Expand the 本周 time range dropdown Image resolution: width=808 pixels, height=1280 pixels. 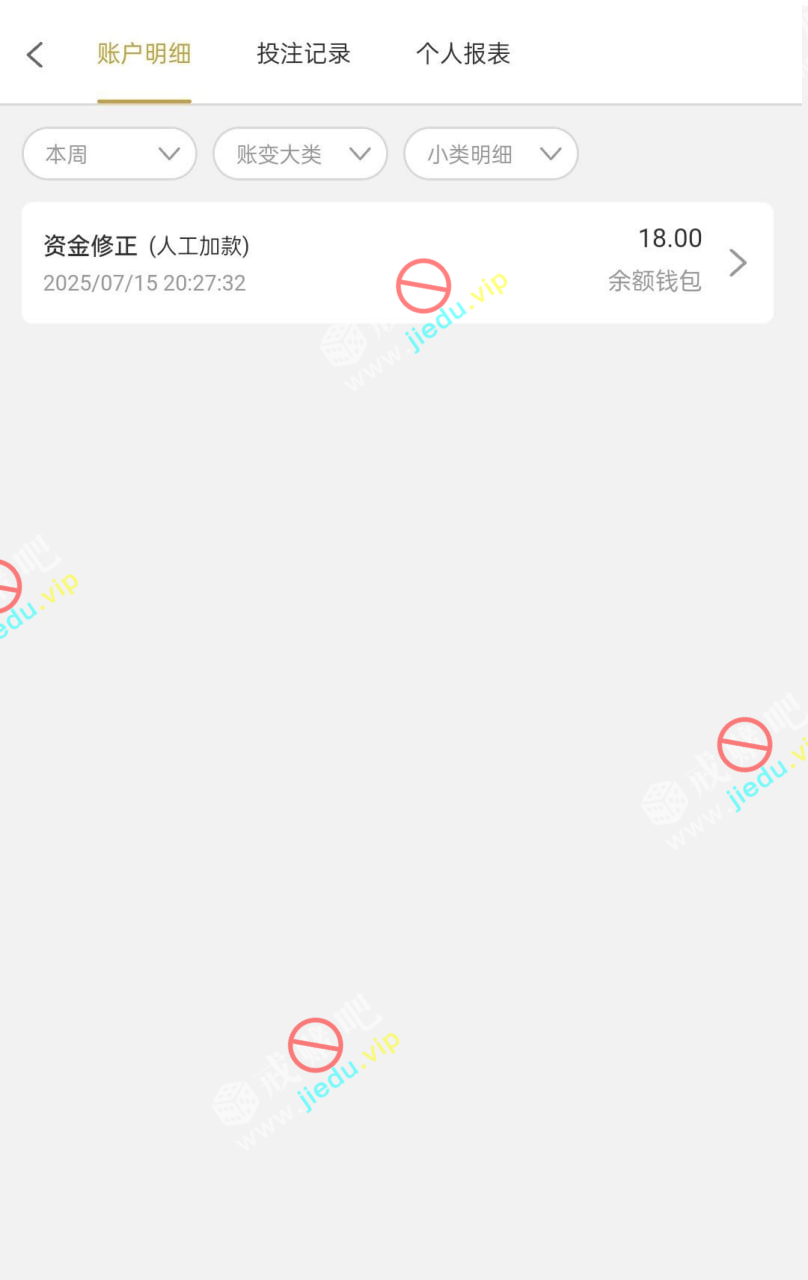pos(110,154)
